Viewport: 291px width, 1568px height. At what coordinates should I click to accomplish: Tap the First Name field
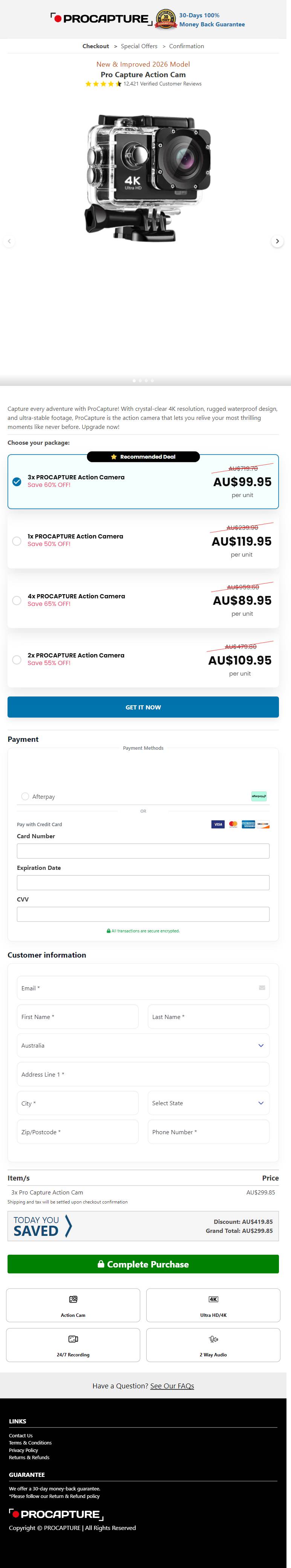point(77,1016)
